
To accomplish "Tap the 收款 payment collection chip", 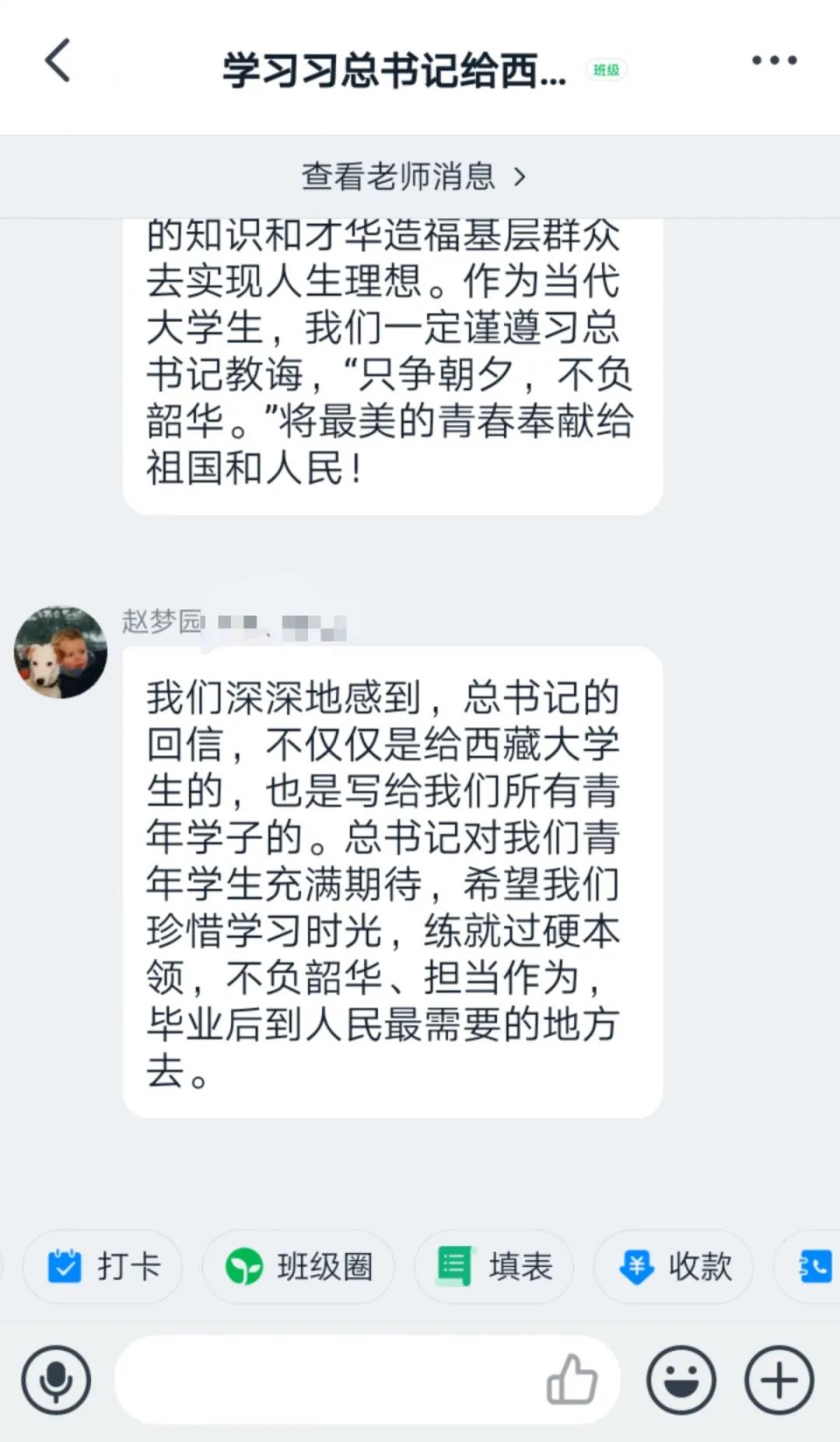I will pyautogui.click(x=674, y=1267).
